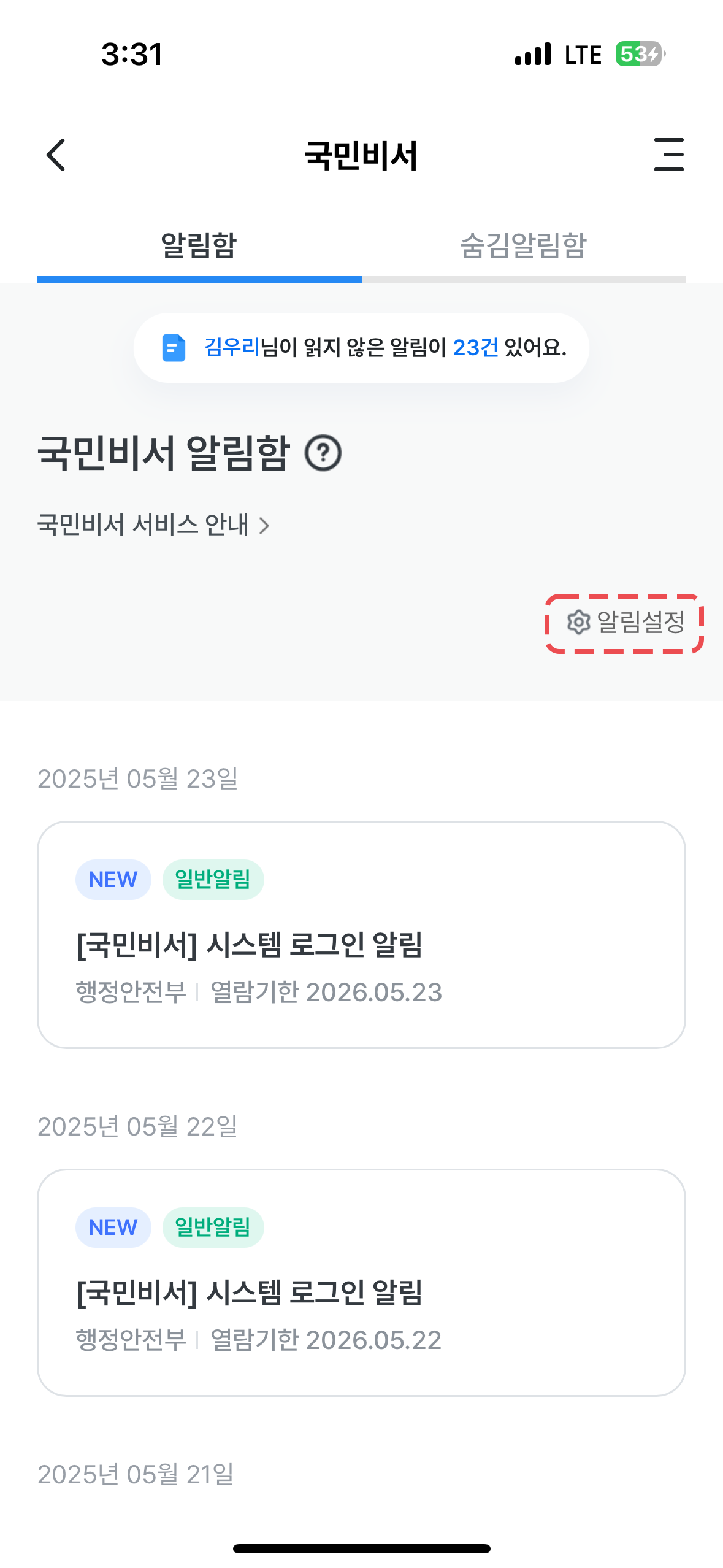Open the help icon beside 국민비서 알림함
Image resolution: width=723 pixels, height=1568 pixels.
coord(323,453)
